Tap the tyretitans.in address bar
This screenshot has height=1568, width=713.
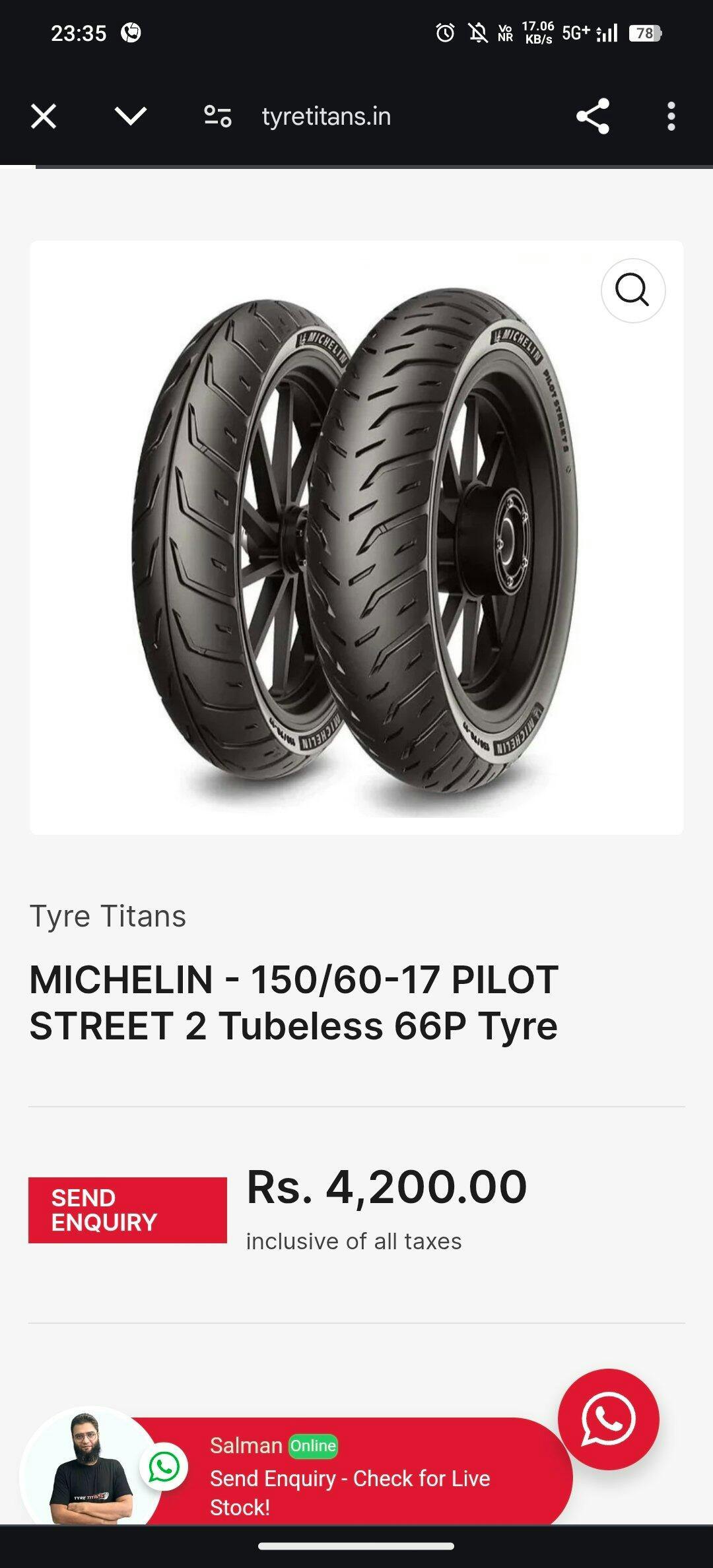tap(326, 117)
